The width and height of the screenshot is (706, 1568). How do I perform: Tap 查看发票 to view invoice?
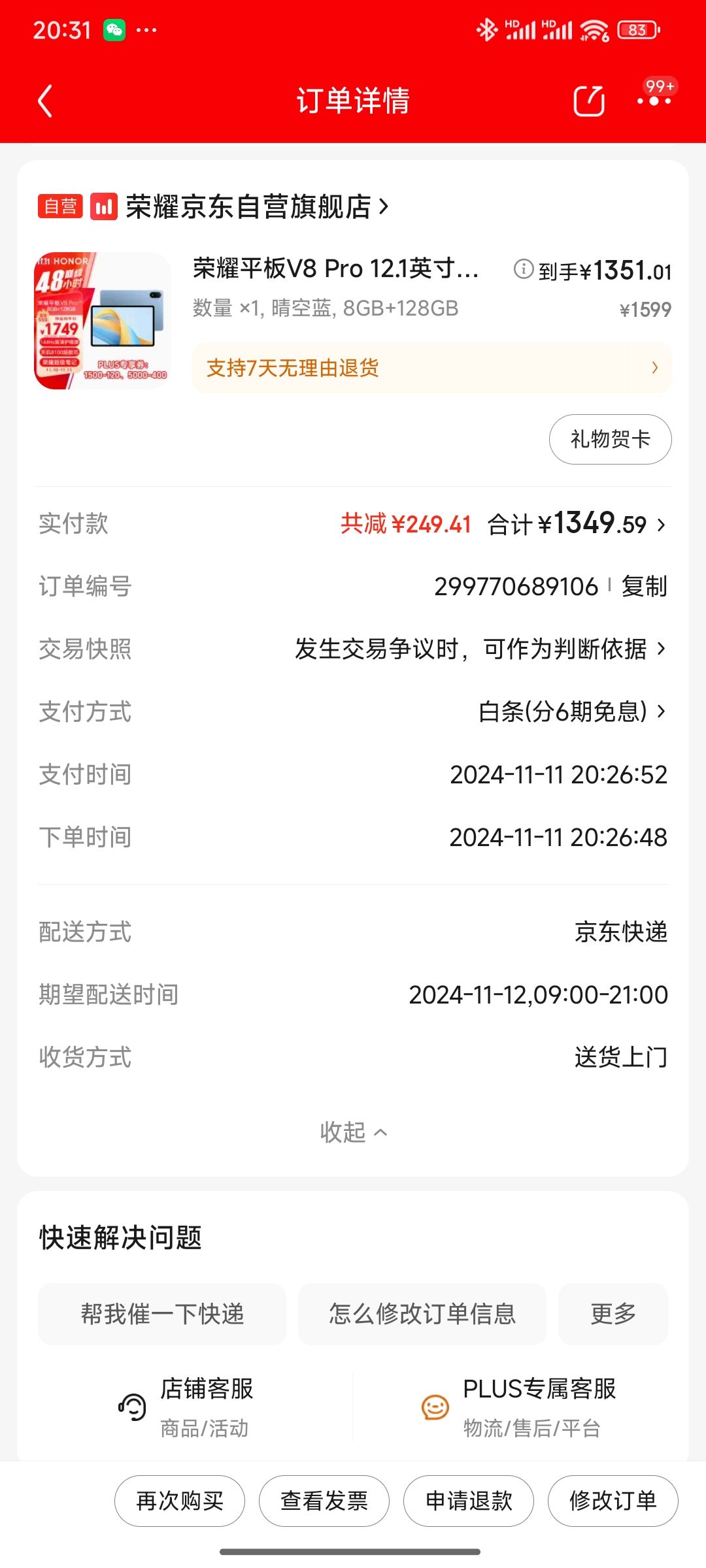click(324, 1501)
